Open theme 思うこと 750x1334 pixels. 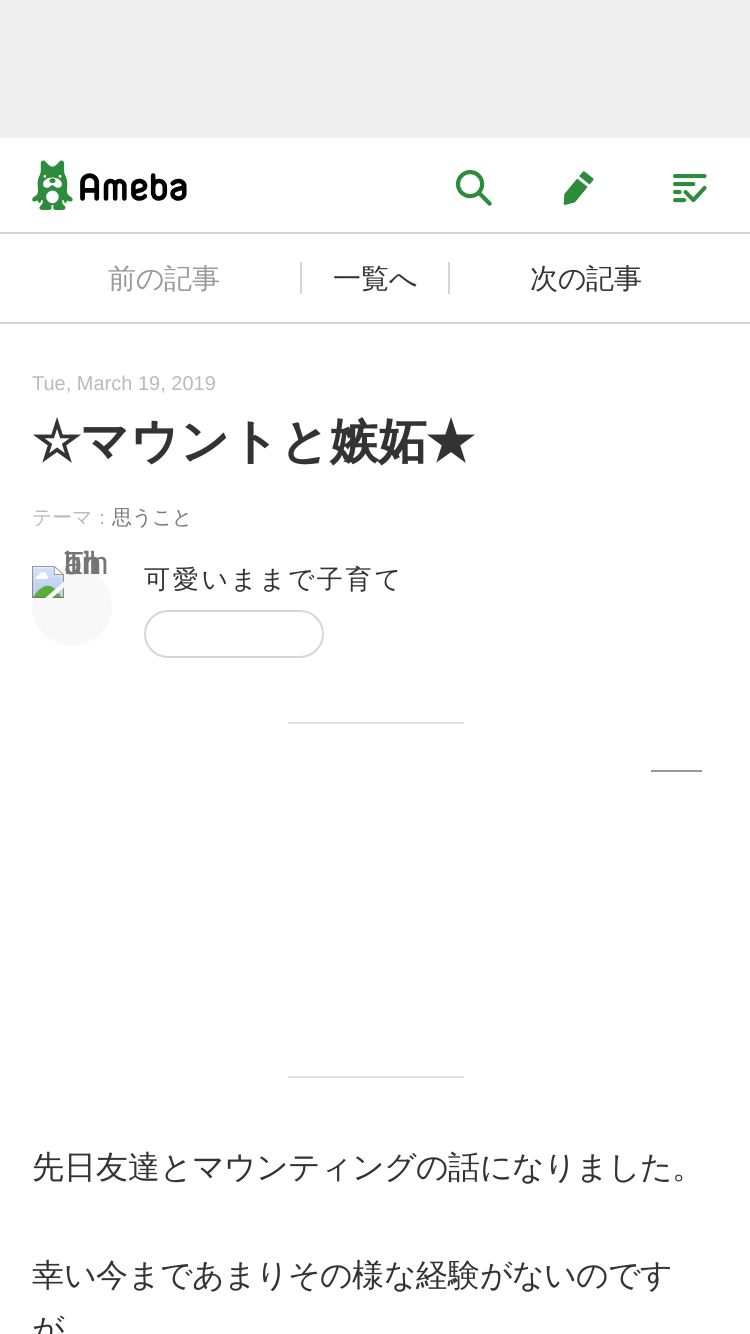pos(151,517)
